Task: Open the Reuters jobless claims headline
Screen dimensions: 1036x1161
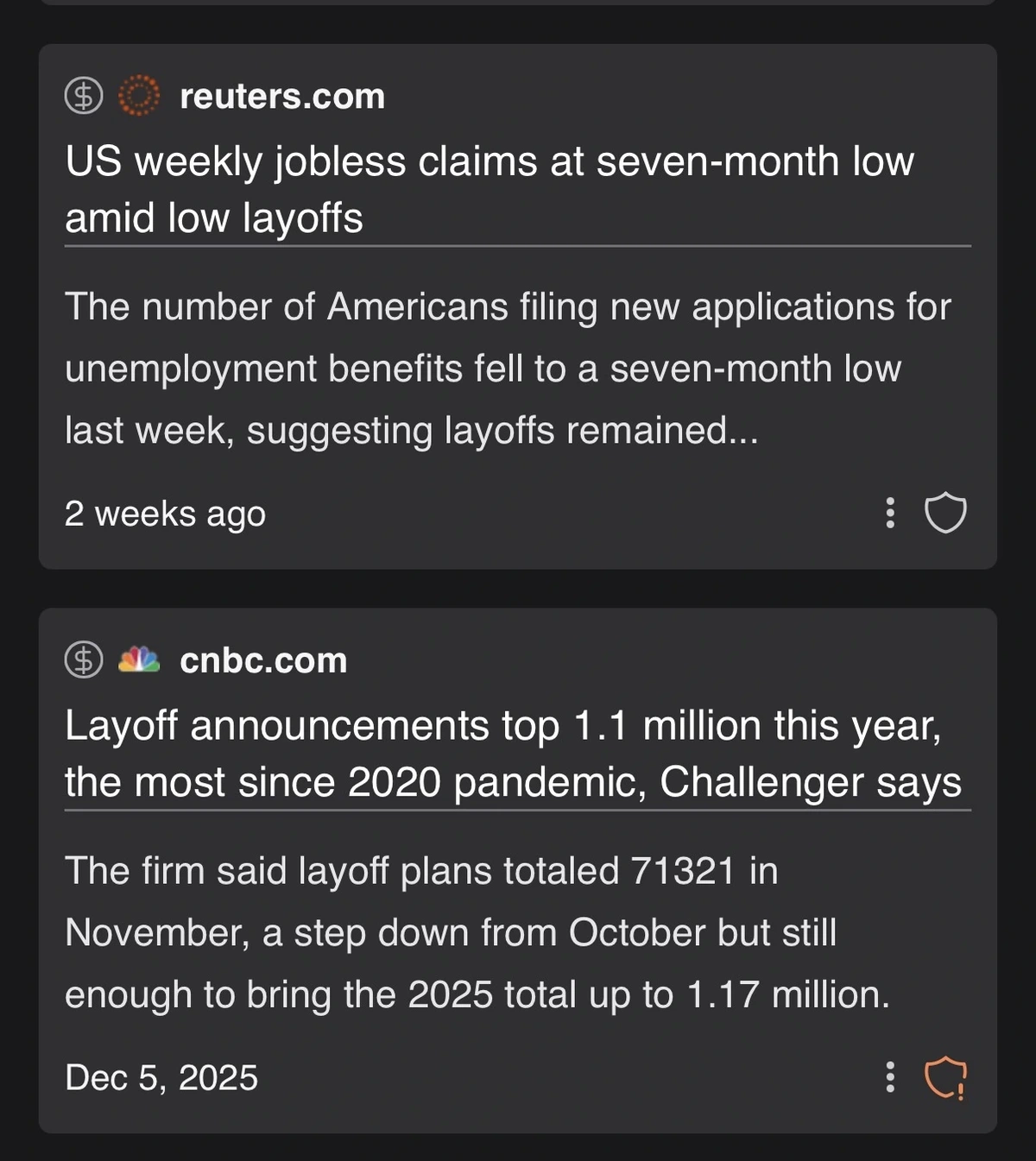Action: [489, 189]
